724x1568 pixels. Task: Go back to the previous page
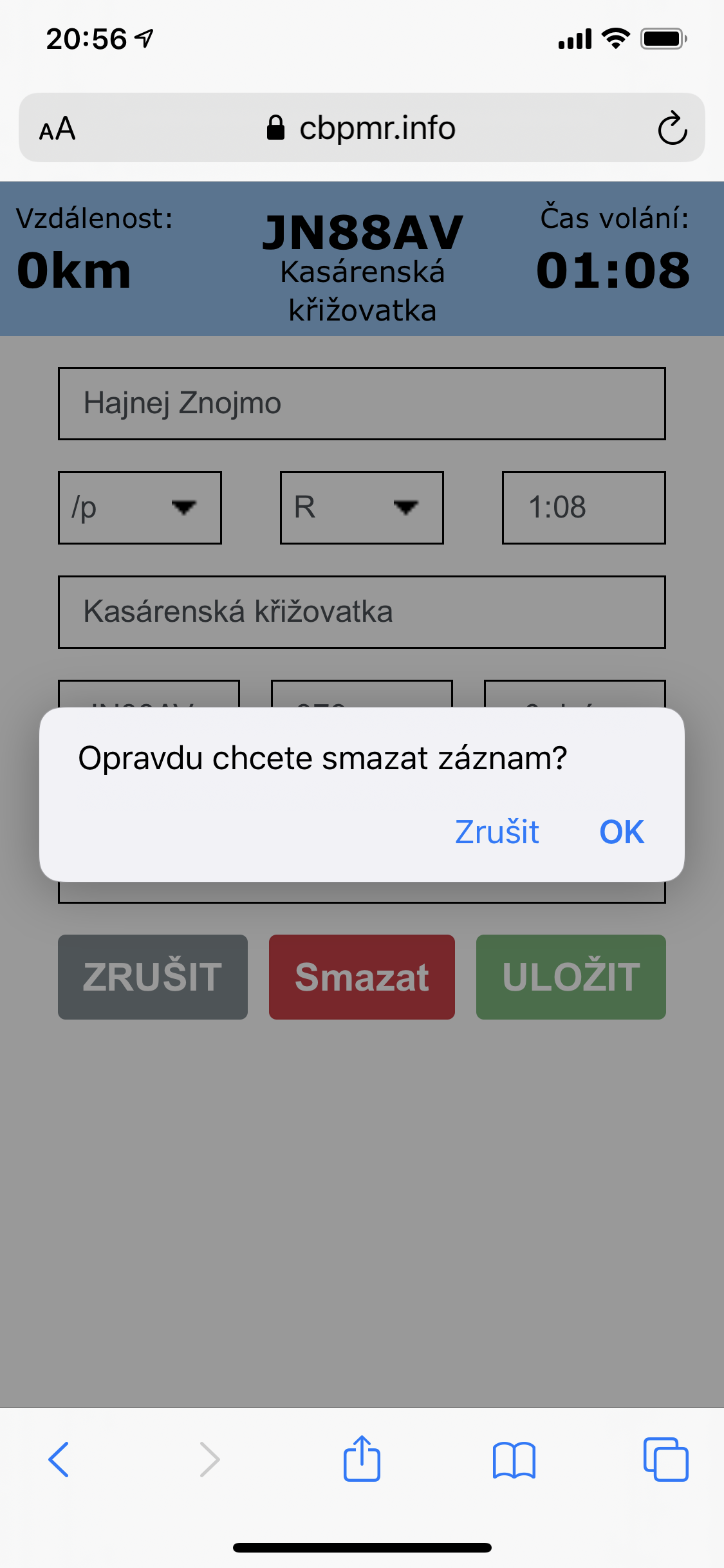click(59, 1459)
